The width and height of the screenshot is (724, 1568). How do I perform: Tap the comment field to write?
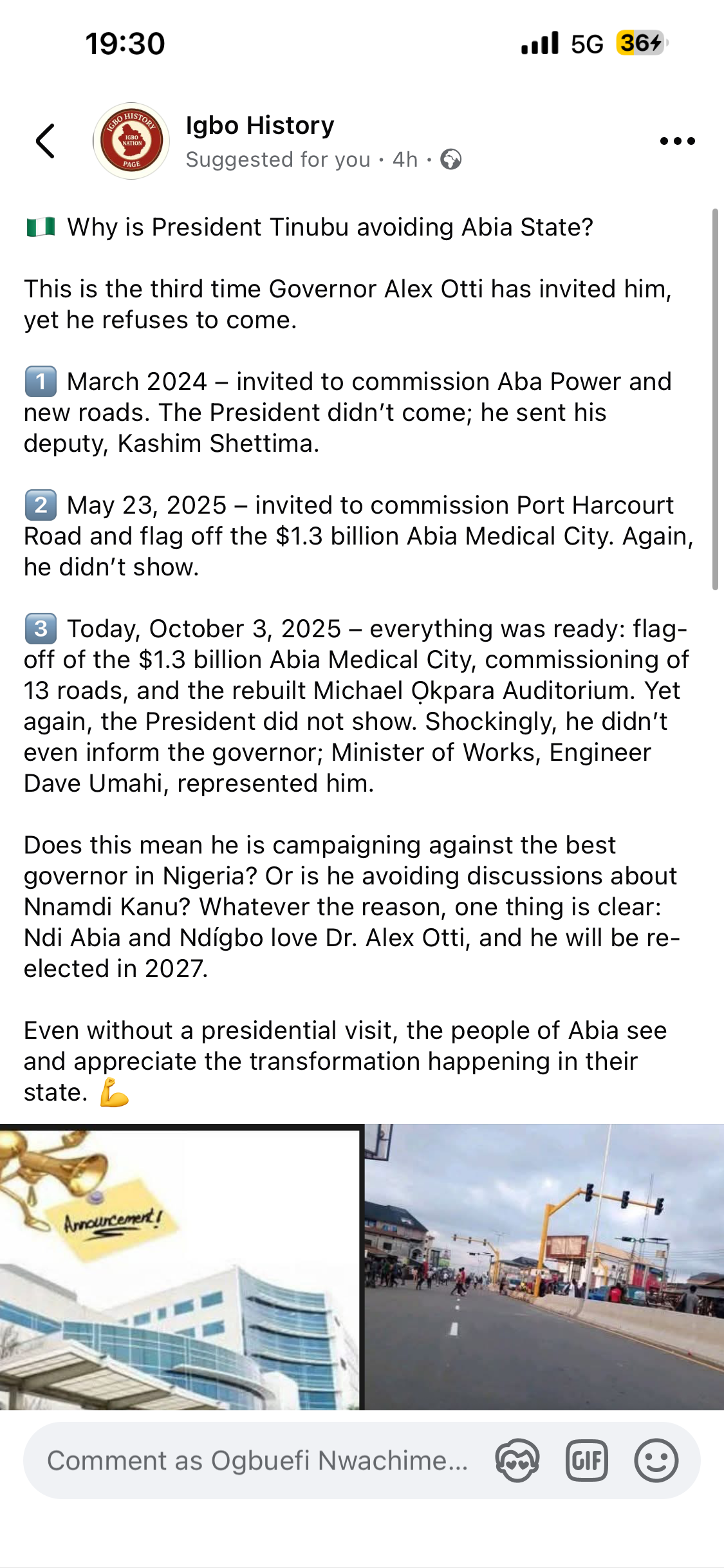coord(257,1461)
